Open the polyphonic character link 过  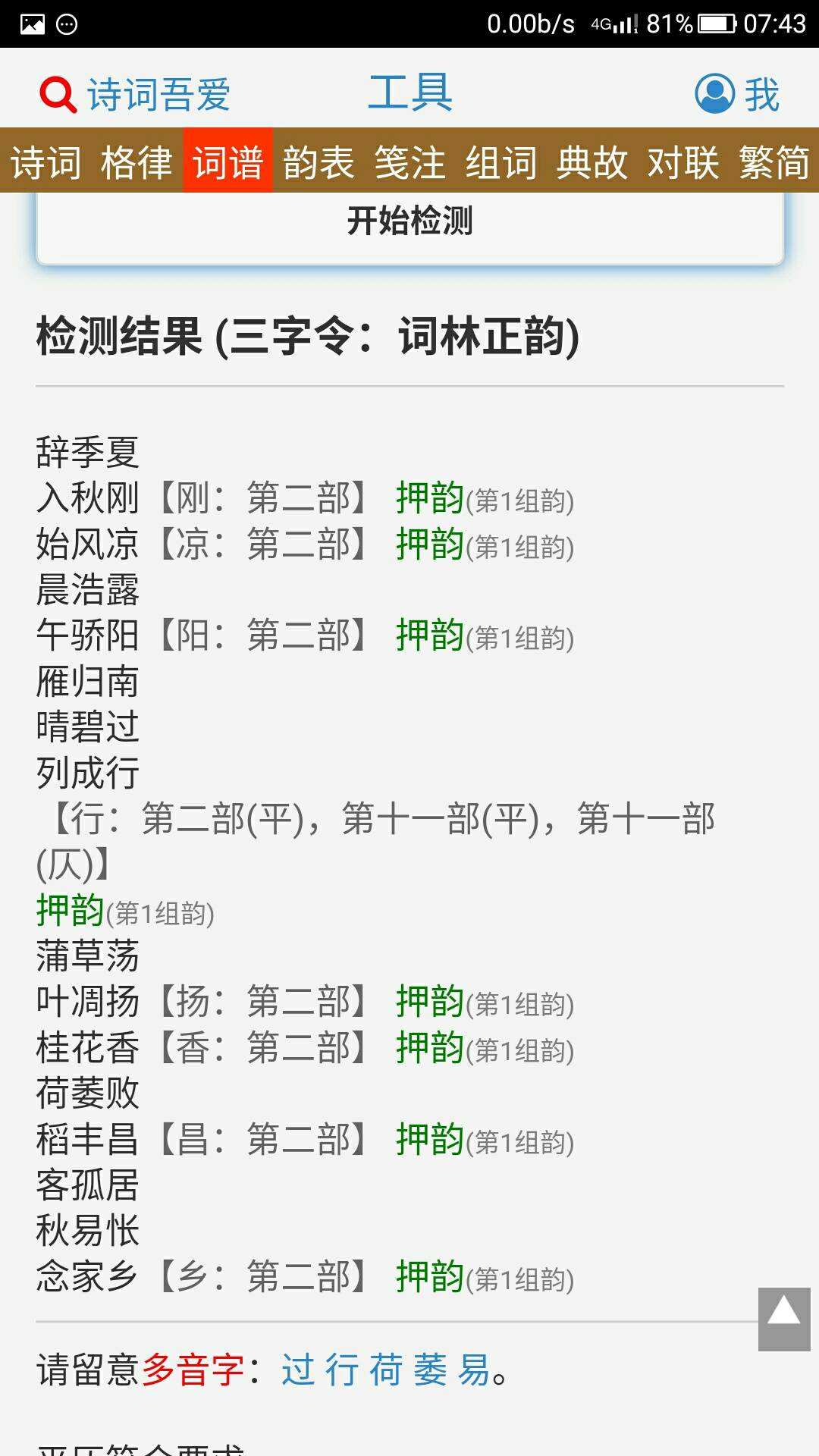tap(298, 1370)
